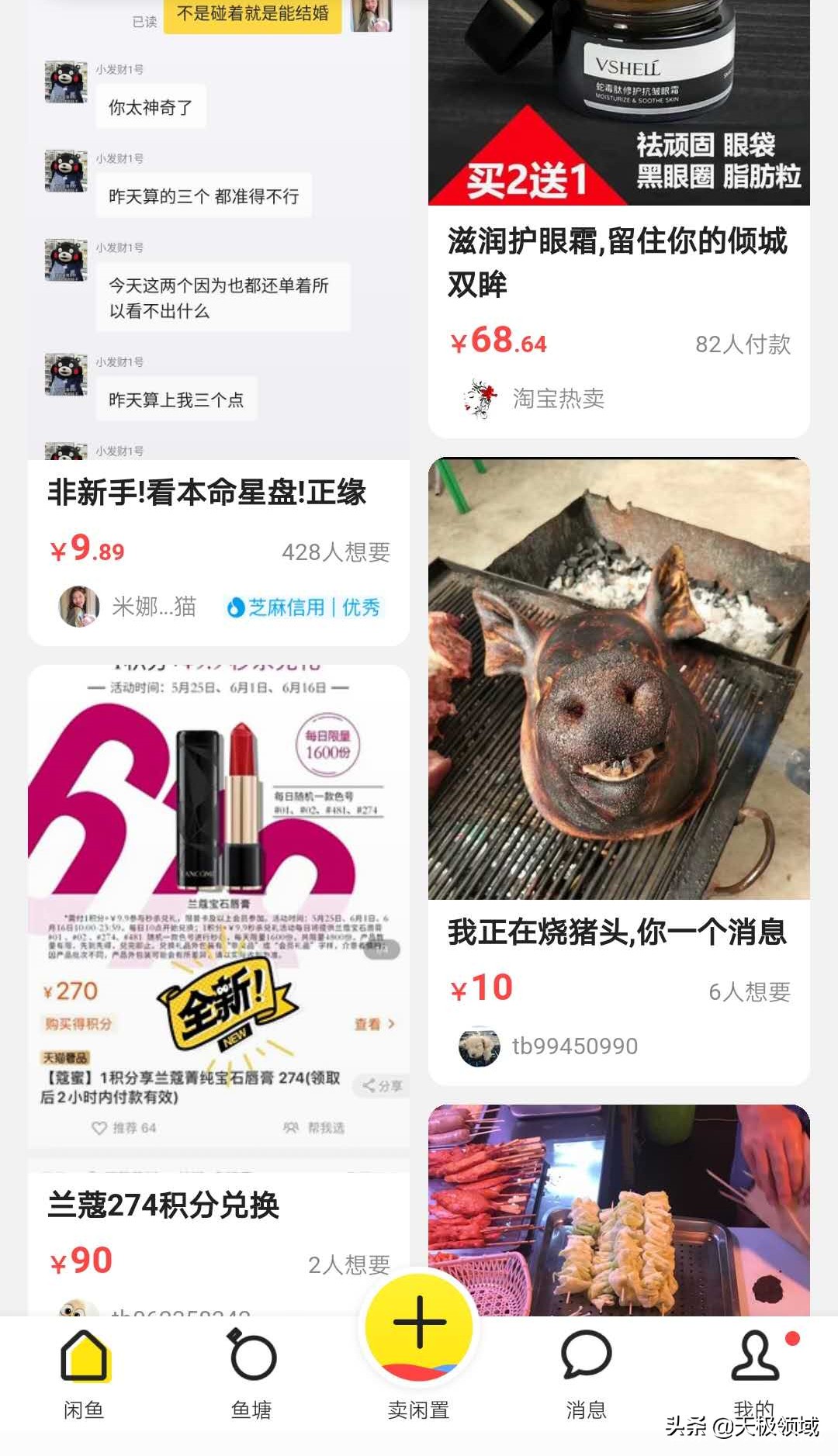Viewport: 838px width, 1456px height.
Task: Open the 我正在烧猪头 listing
Action: [618, 932]
